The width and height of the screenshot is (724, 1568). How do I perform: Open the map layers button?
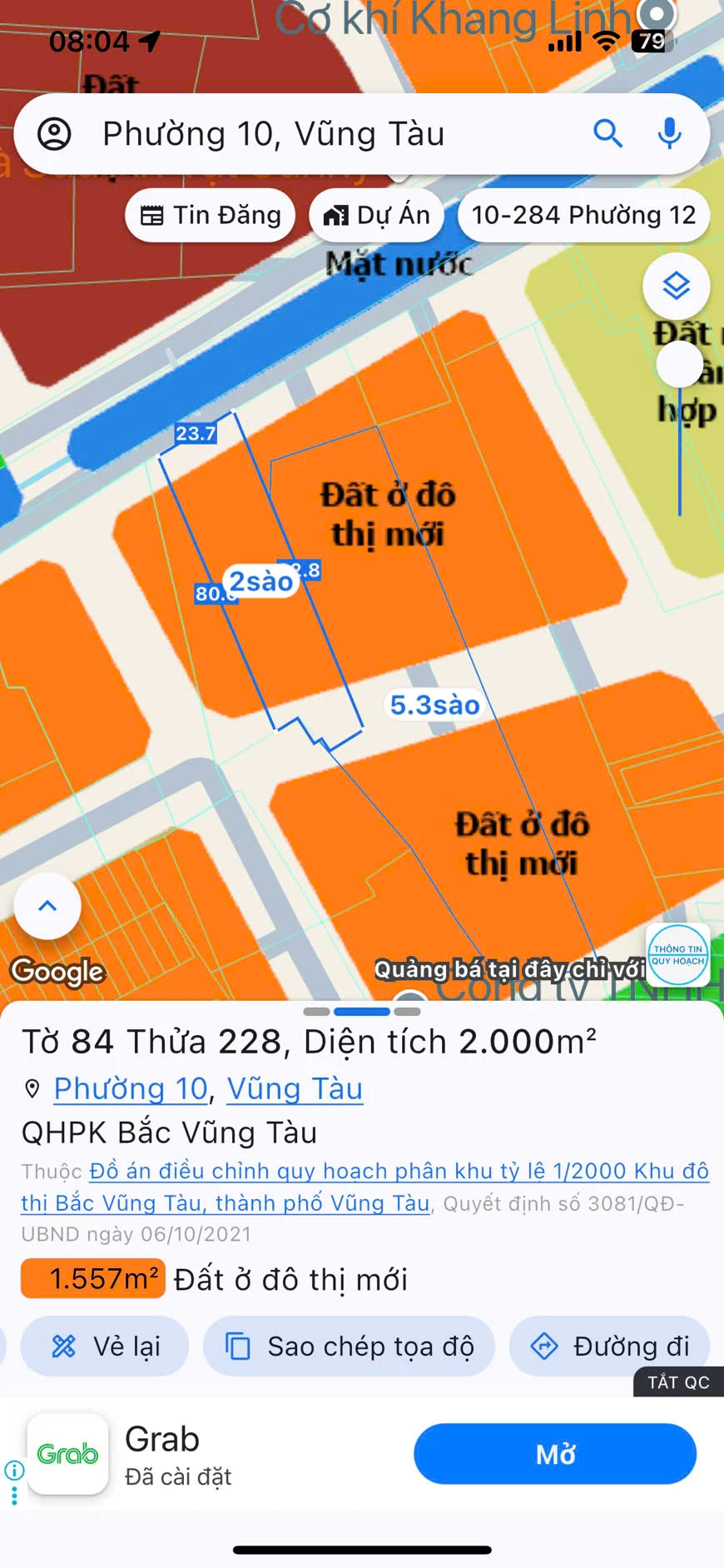(677, 286)
